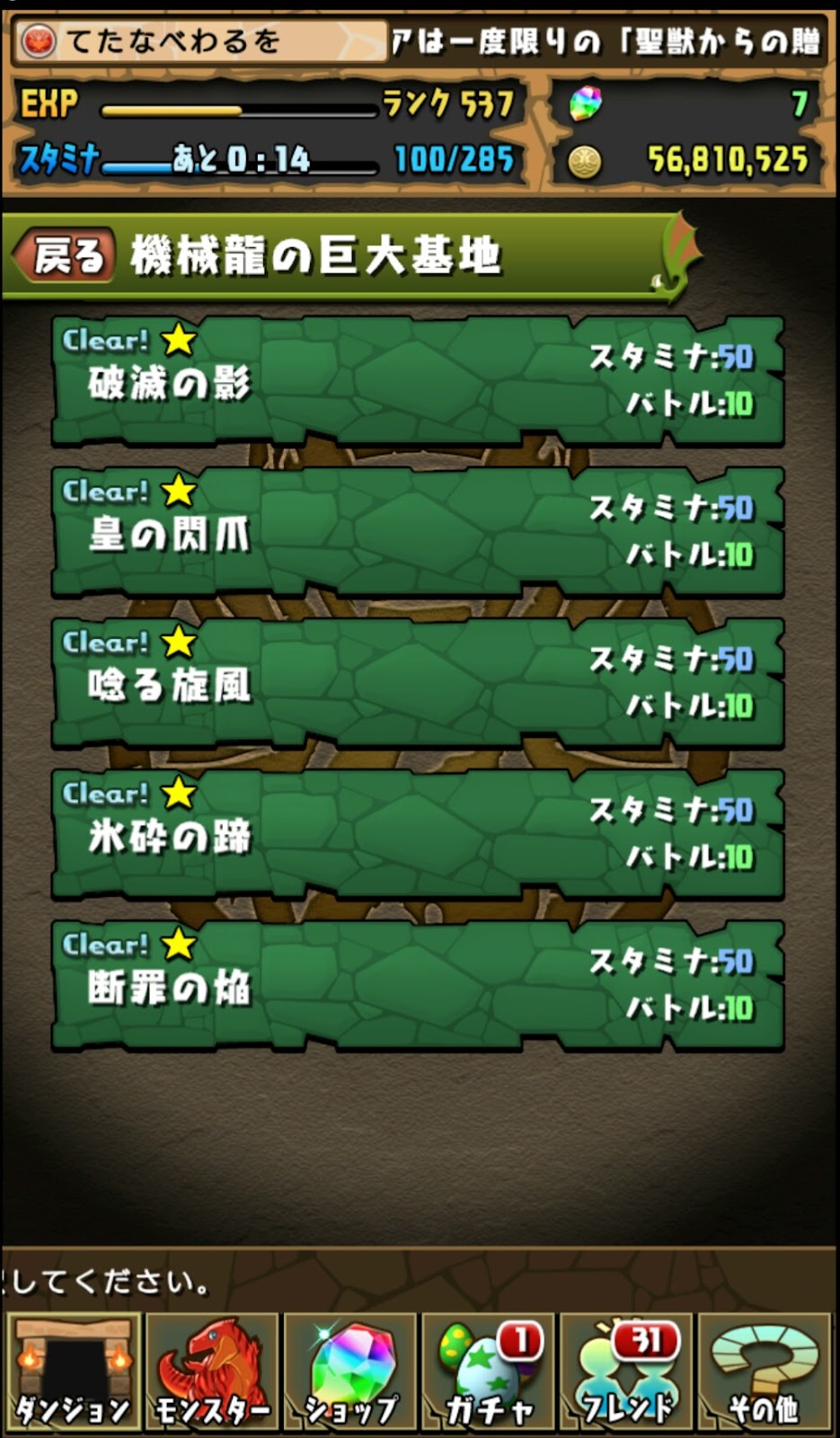The image size is (840, 1438).
Task: Choose the 氷砕の蹄 floor
Action: (x=418, y=834)
